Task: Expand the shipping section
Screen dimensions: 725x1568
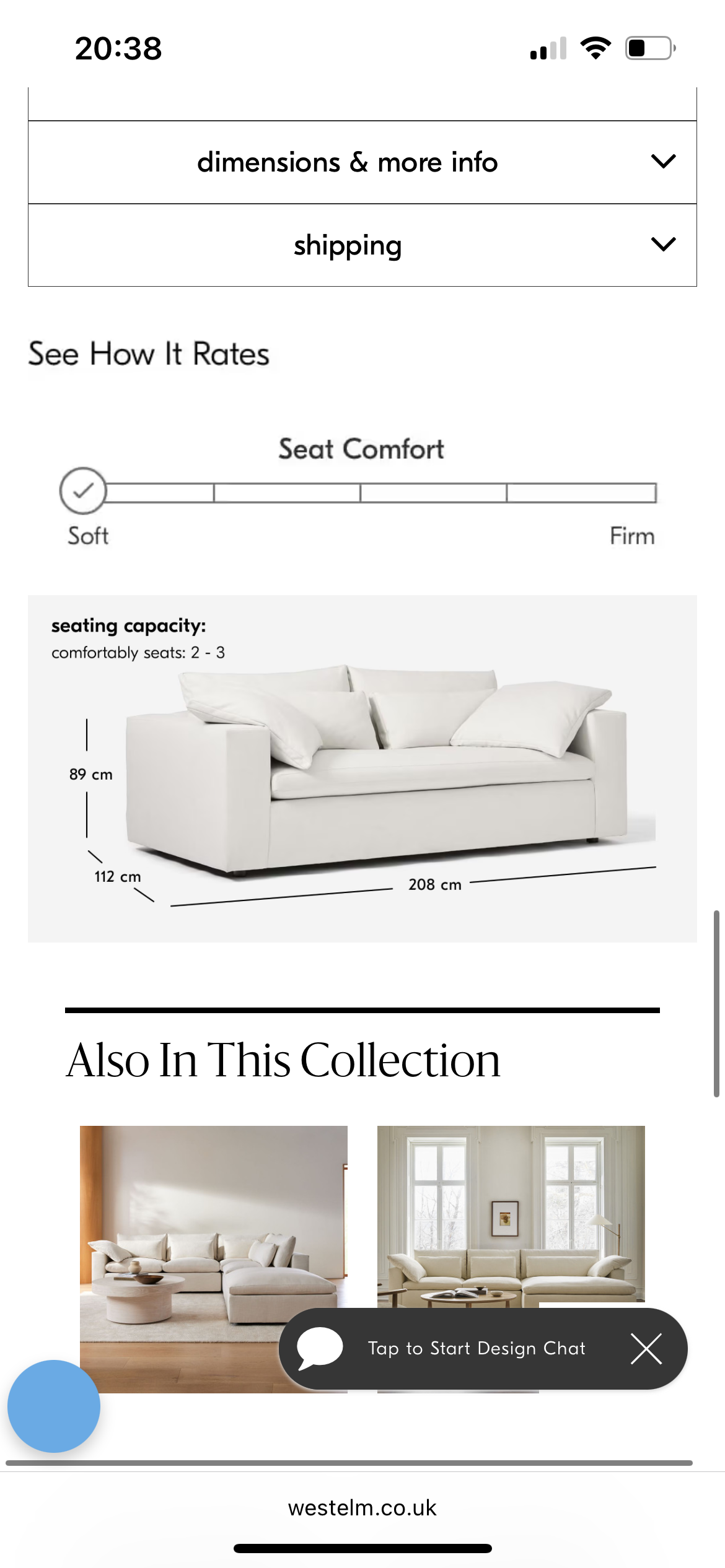Action: click(x=348, y=243)
